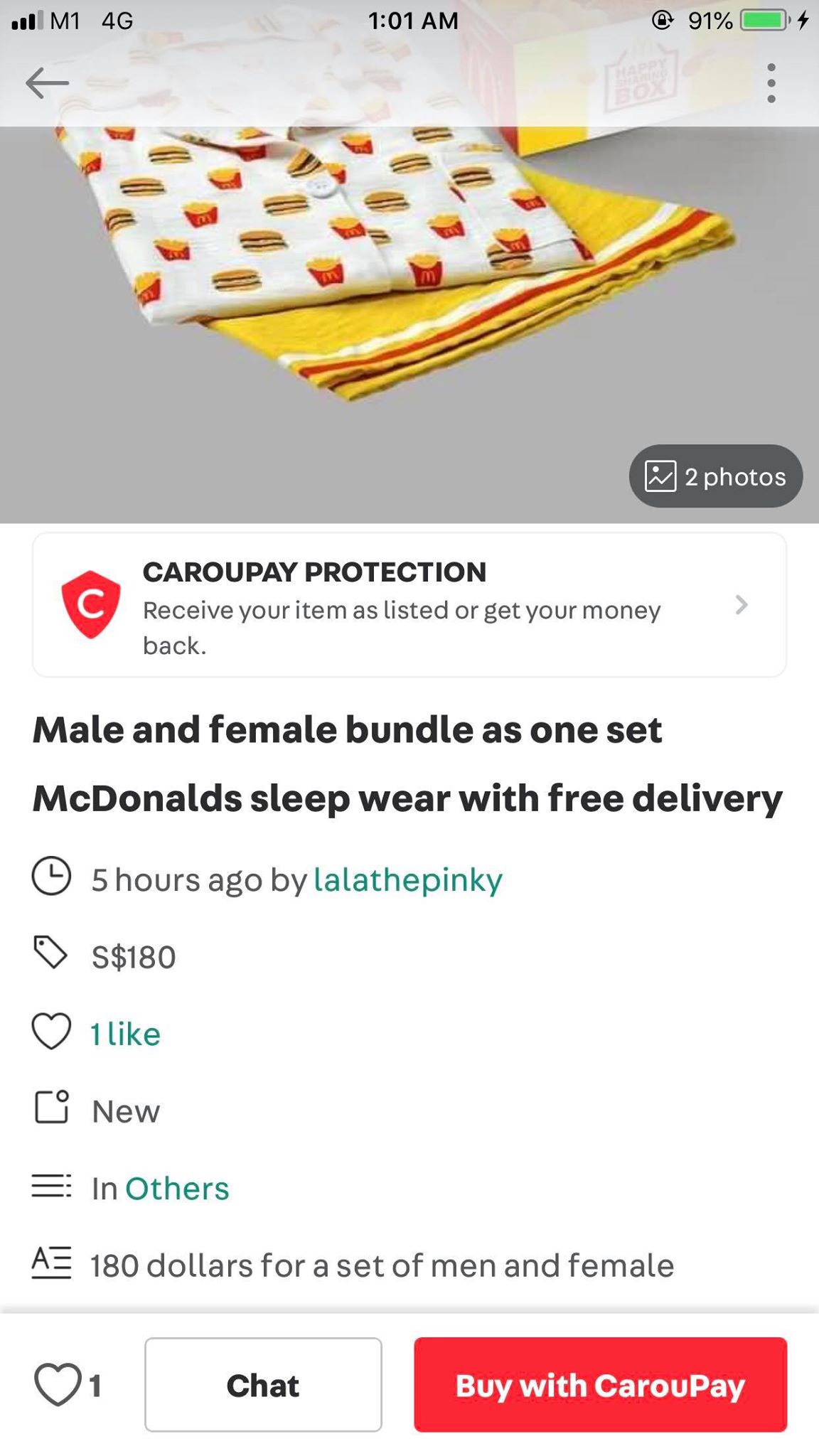
Task: Visit seller lalathepinky's profile
Action: [x=408, y=879]
